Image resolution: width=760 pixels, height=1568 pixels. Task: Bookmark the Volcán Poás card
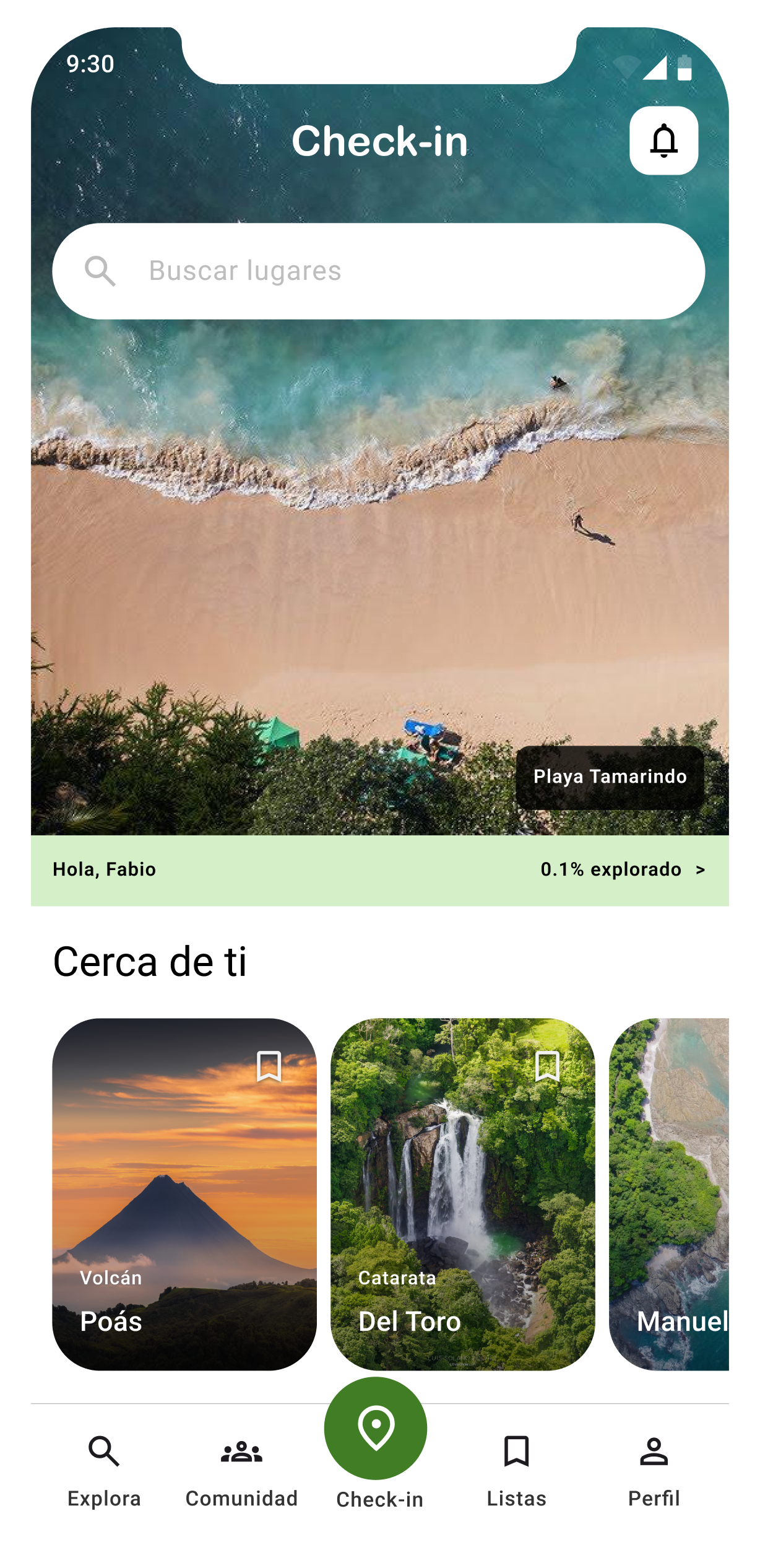point(269,1066)
